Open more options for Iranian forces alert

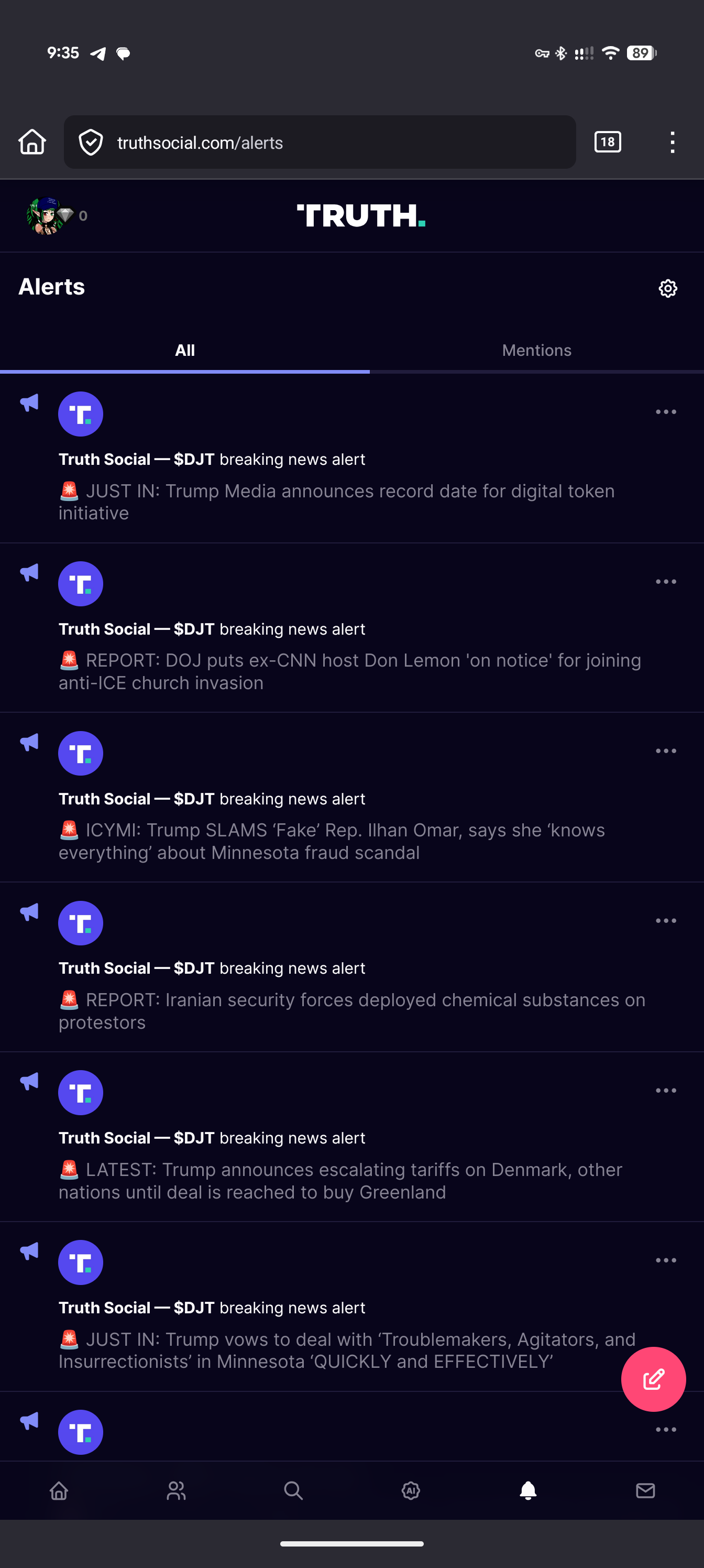pyautogui.click(x=666, y=921)
